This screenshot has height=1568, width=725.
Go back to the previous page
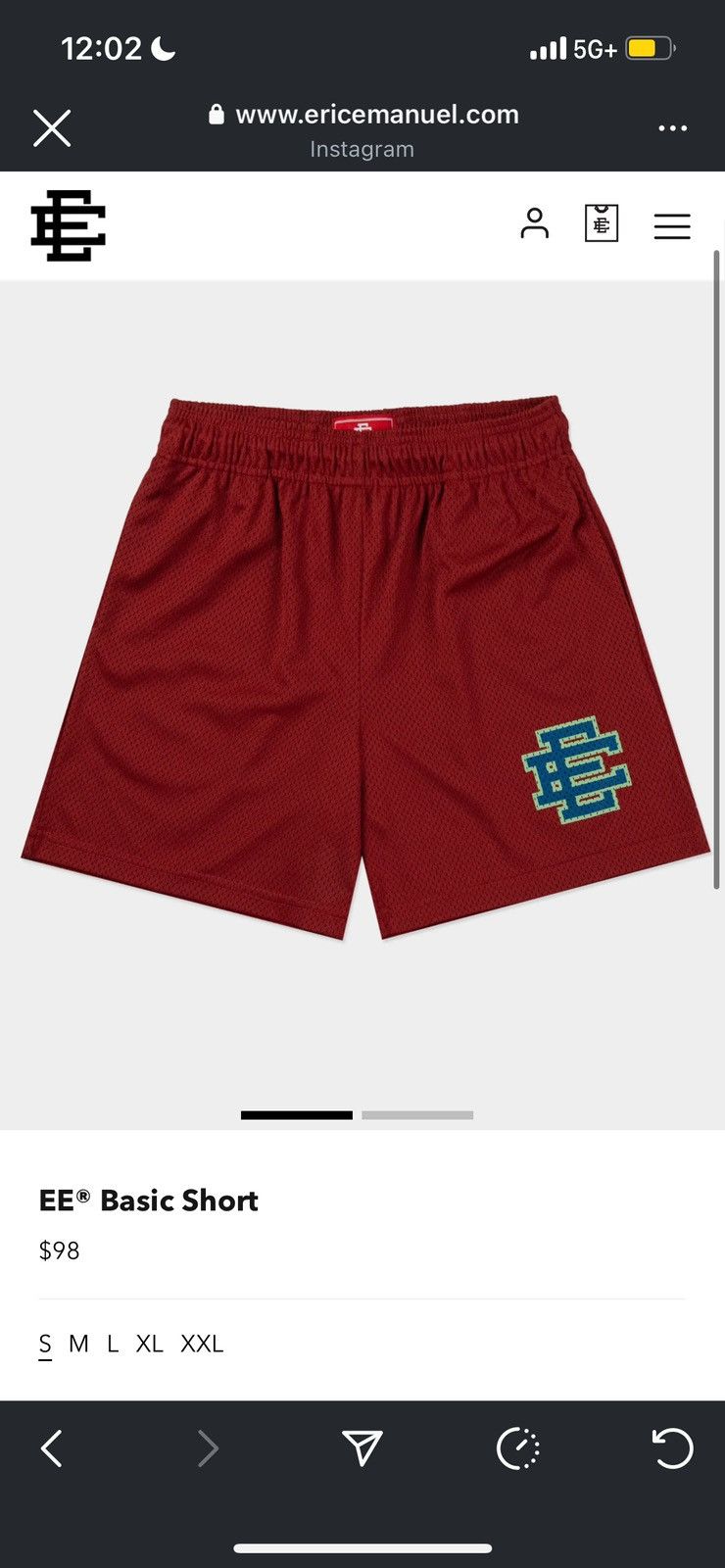click(x=52, y=1447)
